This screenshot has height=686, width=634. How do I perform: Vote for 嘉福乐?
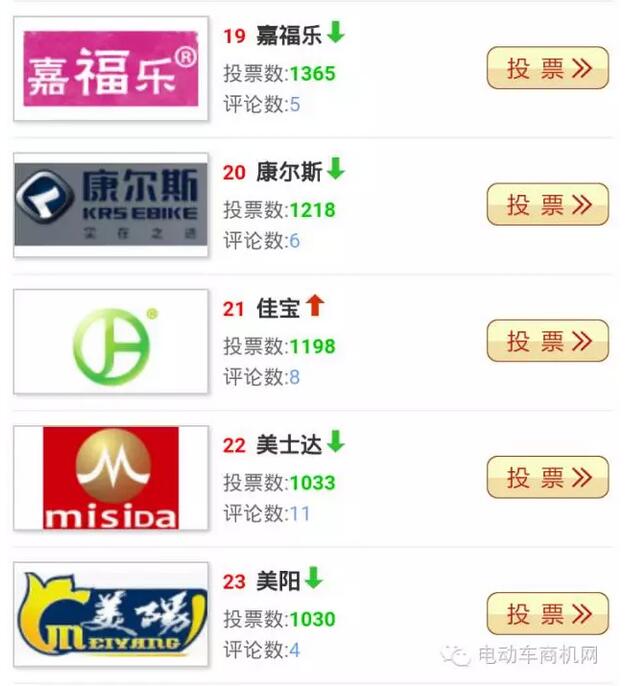tap(547, 68)
